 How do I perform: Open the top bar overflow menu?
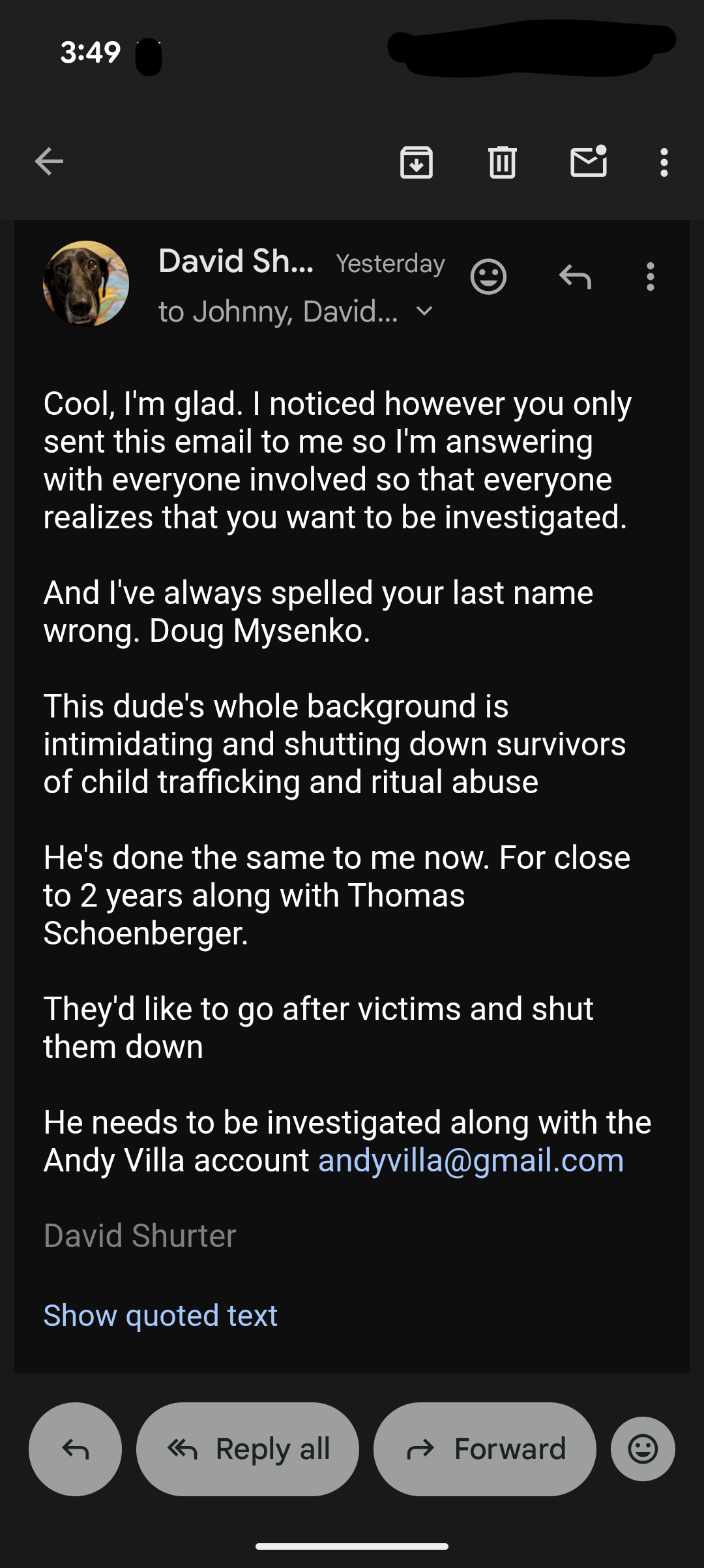pos(664,162)
